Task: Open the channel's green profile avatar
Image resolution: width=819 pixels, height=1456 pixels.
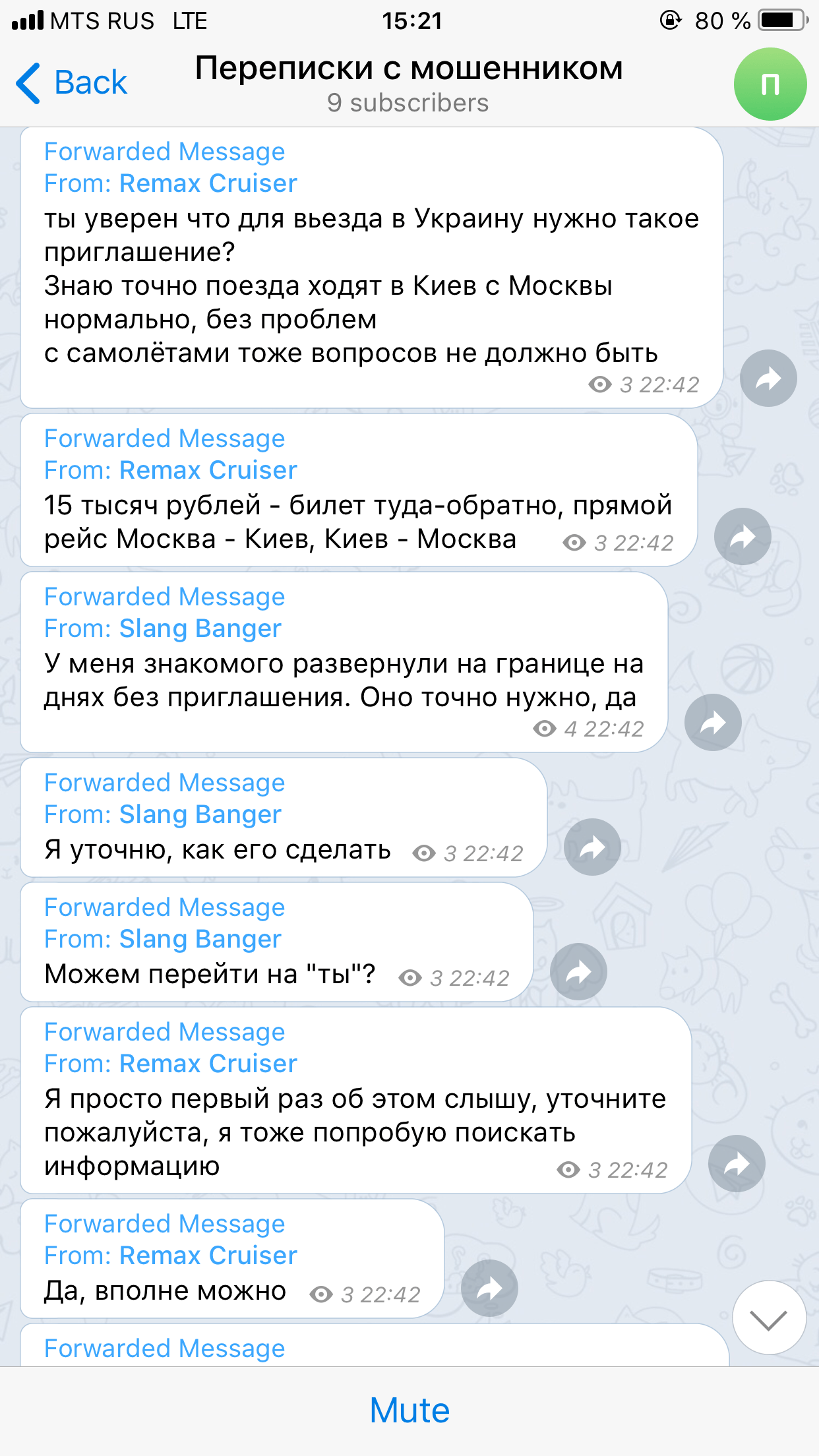Action: point(770,84)
